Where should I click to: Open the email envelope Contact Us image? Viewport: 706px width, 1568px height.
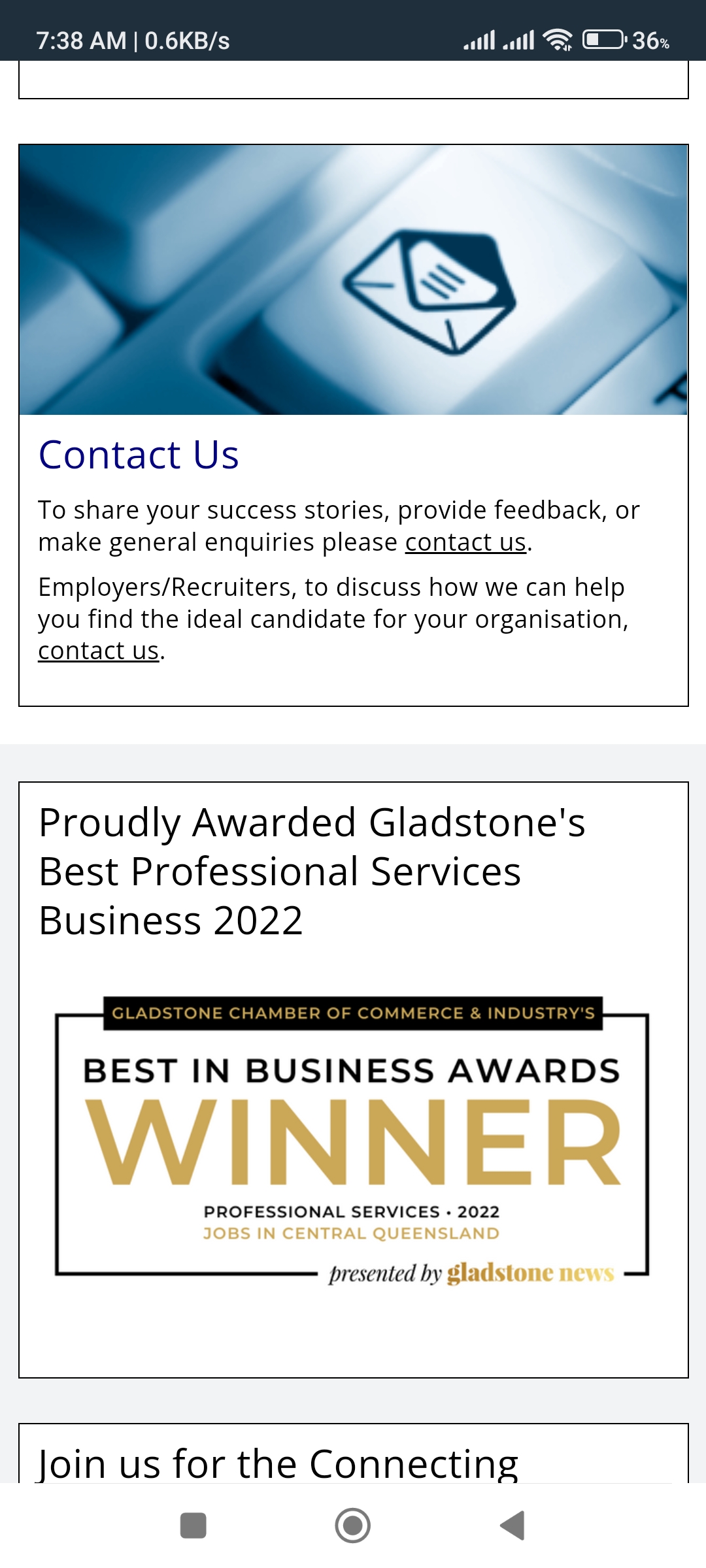coord(353,280)
